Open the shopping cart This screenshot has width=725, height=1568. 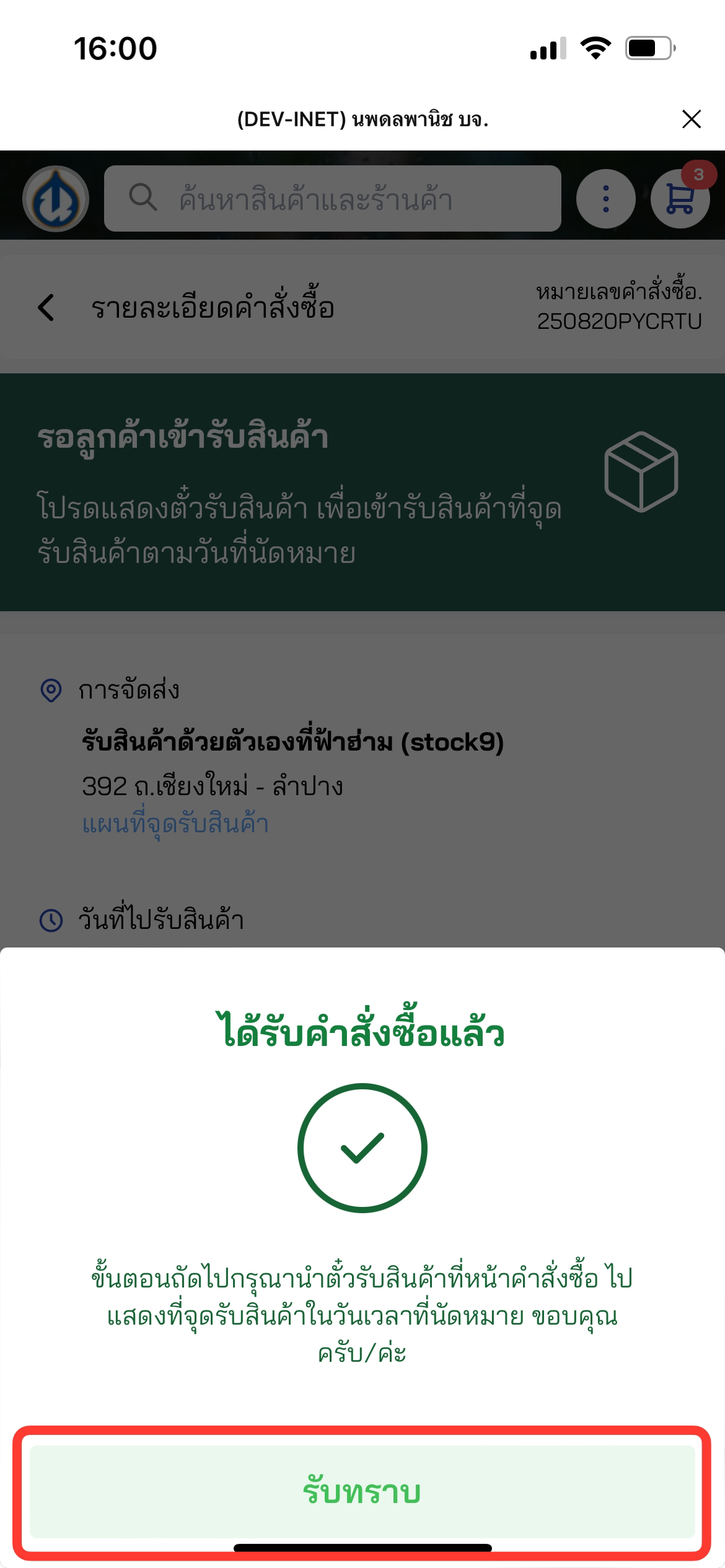(680, 199)
